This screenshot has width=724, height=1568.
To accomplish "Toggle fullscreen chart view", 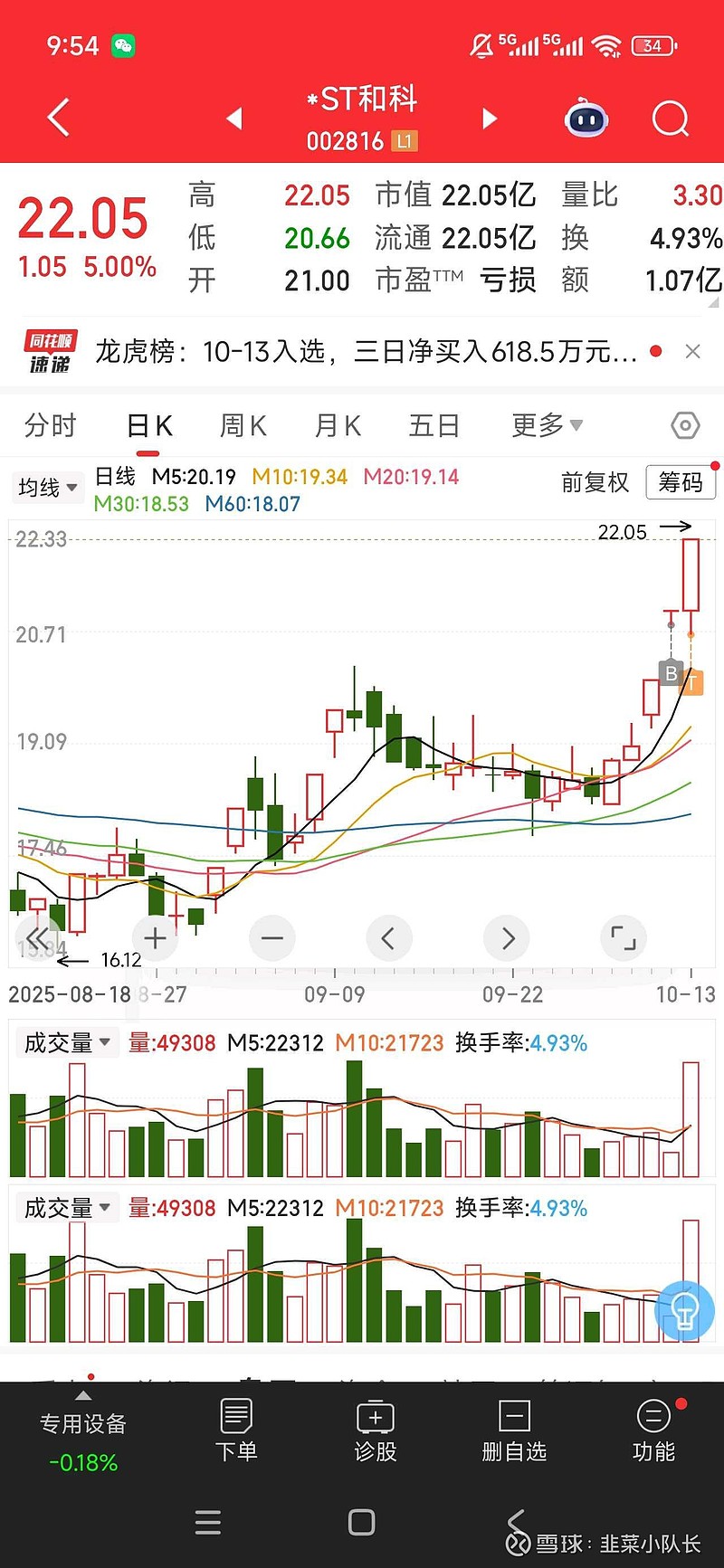I will [x=624, y=938].
